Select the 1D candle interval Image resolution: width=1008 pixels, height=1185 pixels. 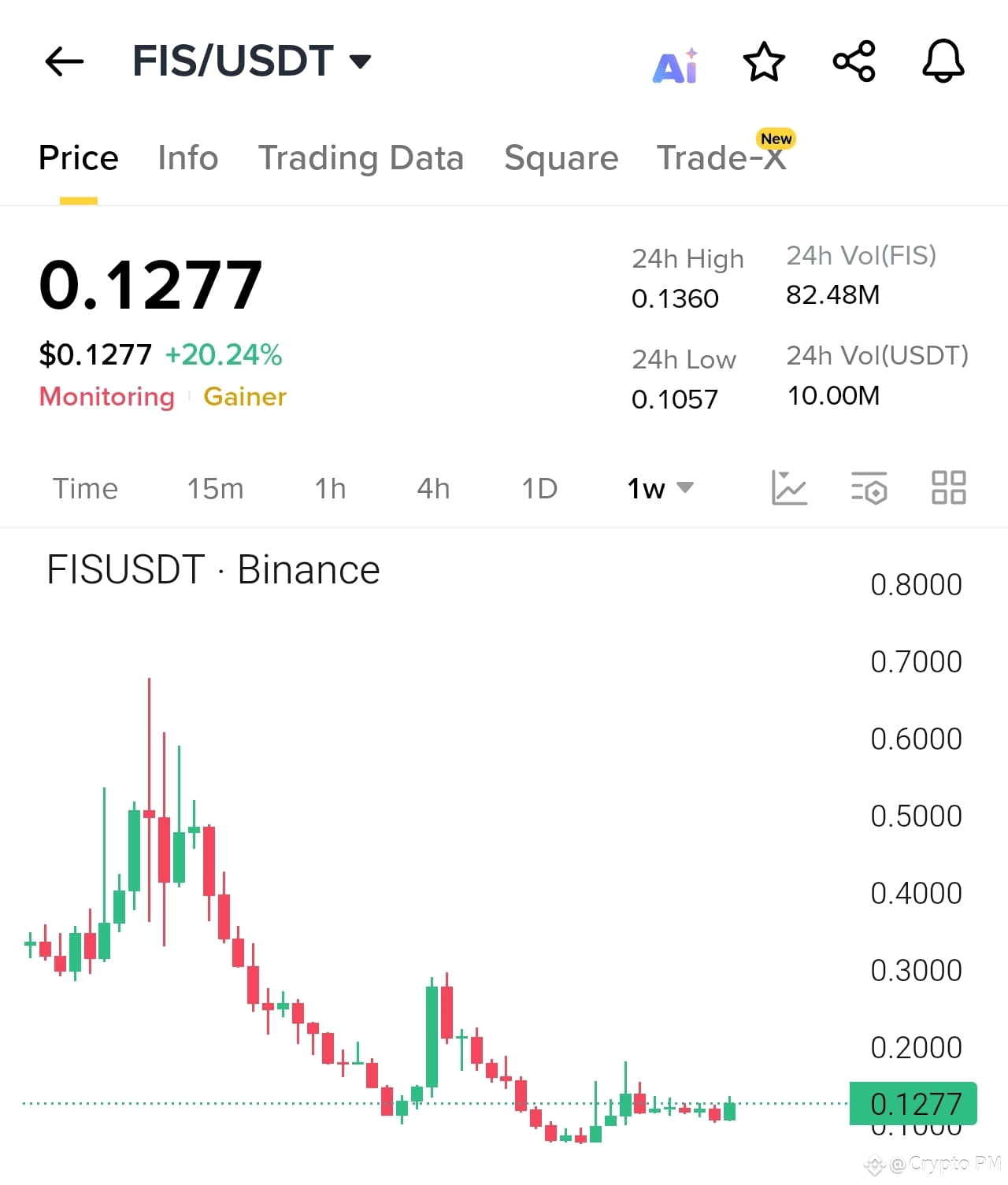coord(539,488)
